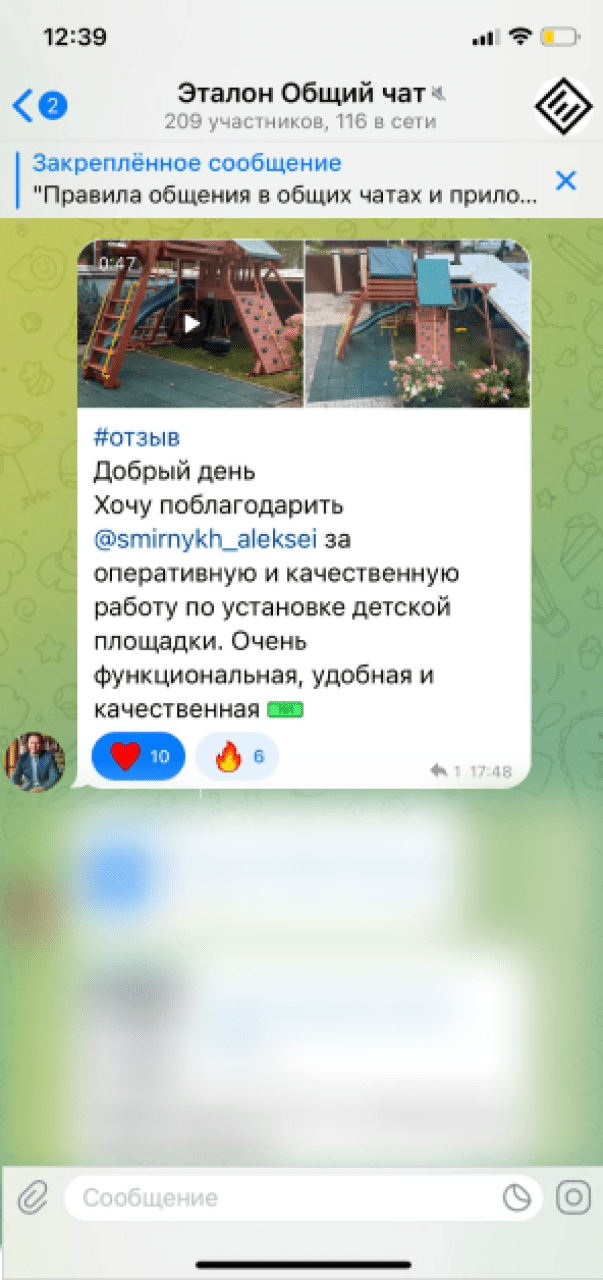The image size is (603, 1280).
Task: Open the second playground photo
Action: point(416,323)
